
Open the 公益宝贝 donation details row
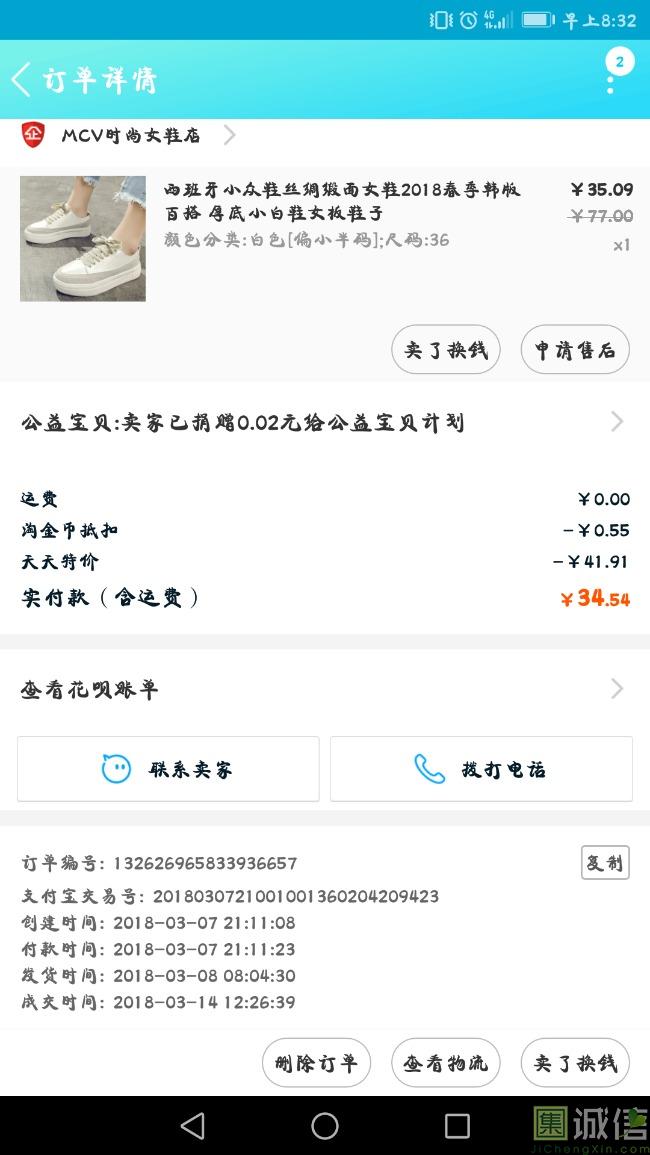(324, 423)
